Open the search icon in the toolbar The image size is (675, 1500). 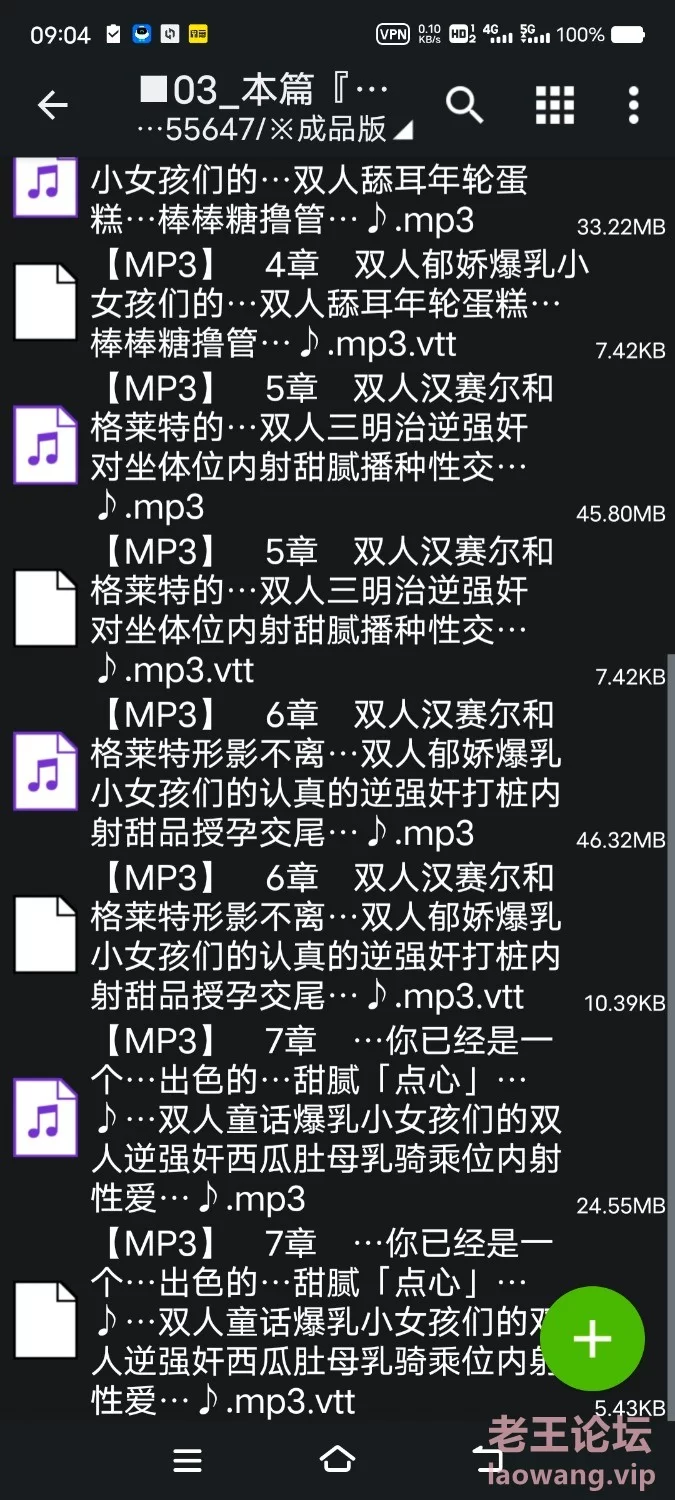(x=464, y=104)
